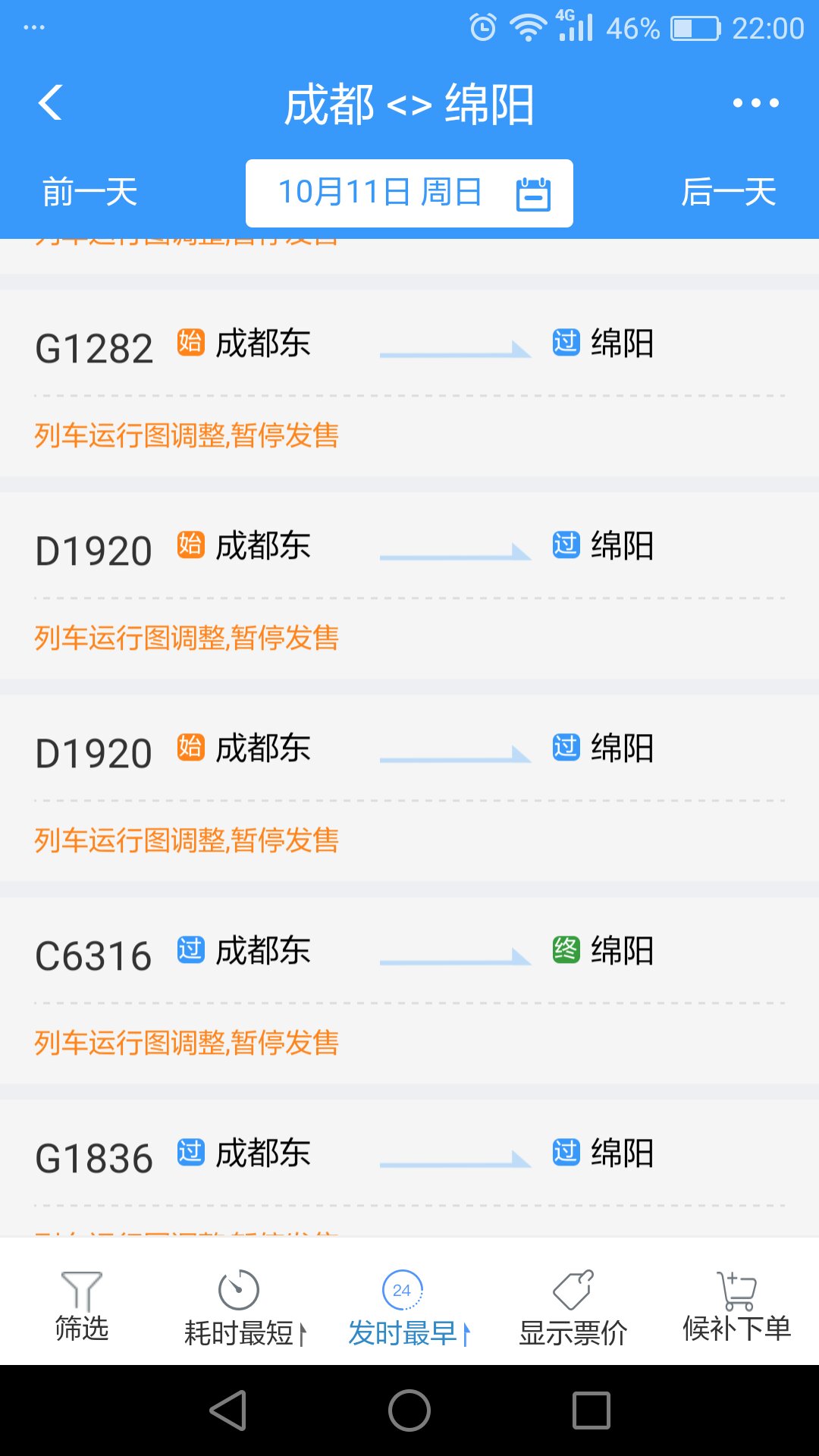This screenshot has height=1456, width=819.
Task: Go back from the 成都 <> 绵阳 list
Action: pos(51,103)
